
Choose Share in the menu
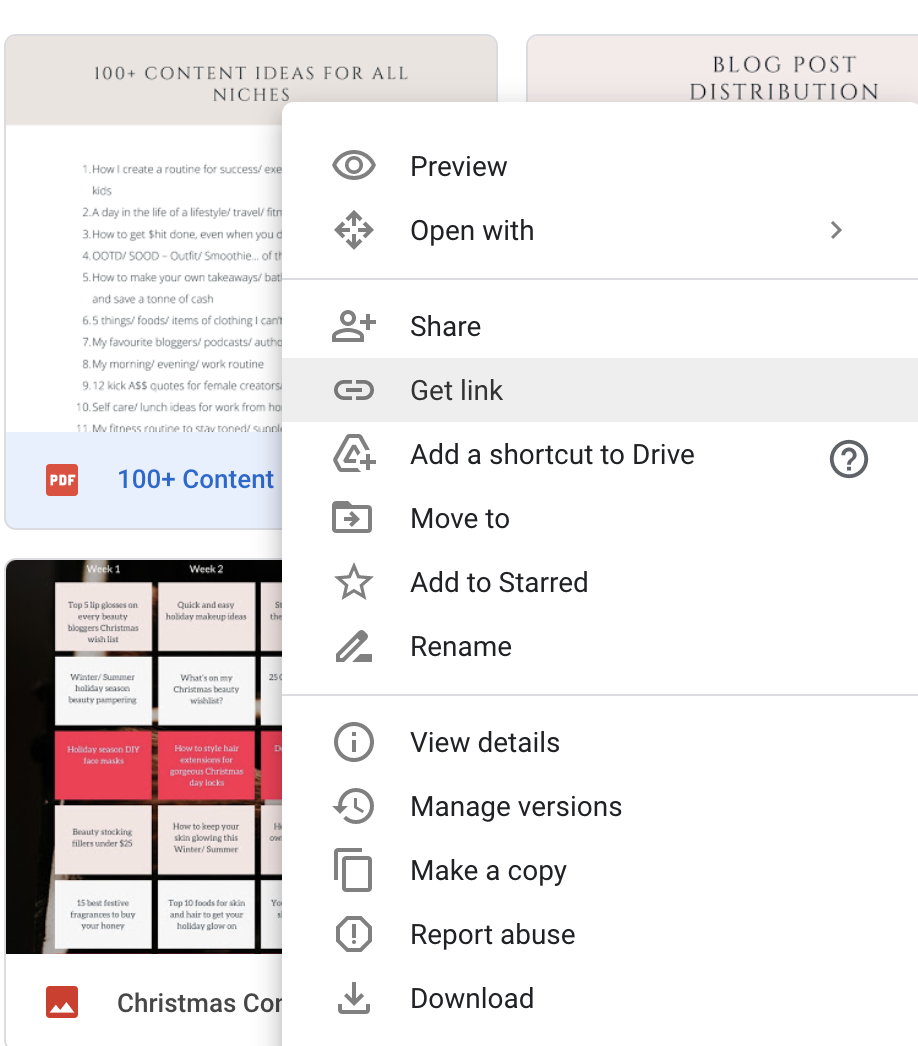pyautogui.click(x=445, y=327)
